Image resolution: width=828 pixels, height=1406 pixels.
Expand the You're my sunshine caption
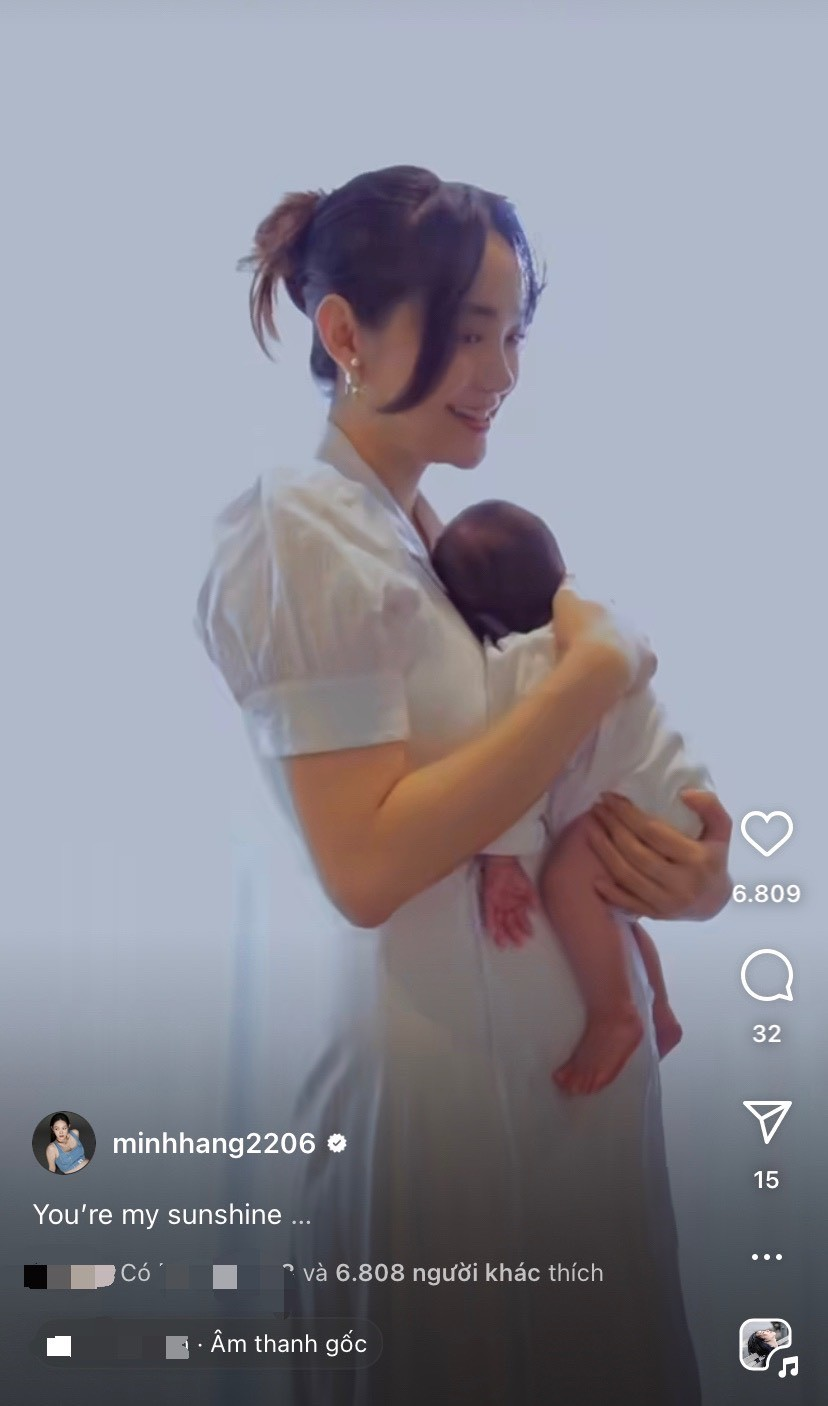tap(172, 1215)
